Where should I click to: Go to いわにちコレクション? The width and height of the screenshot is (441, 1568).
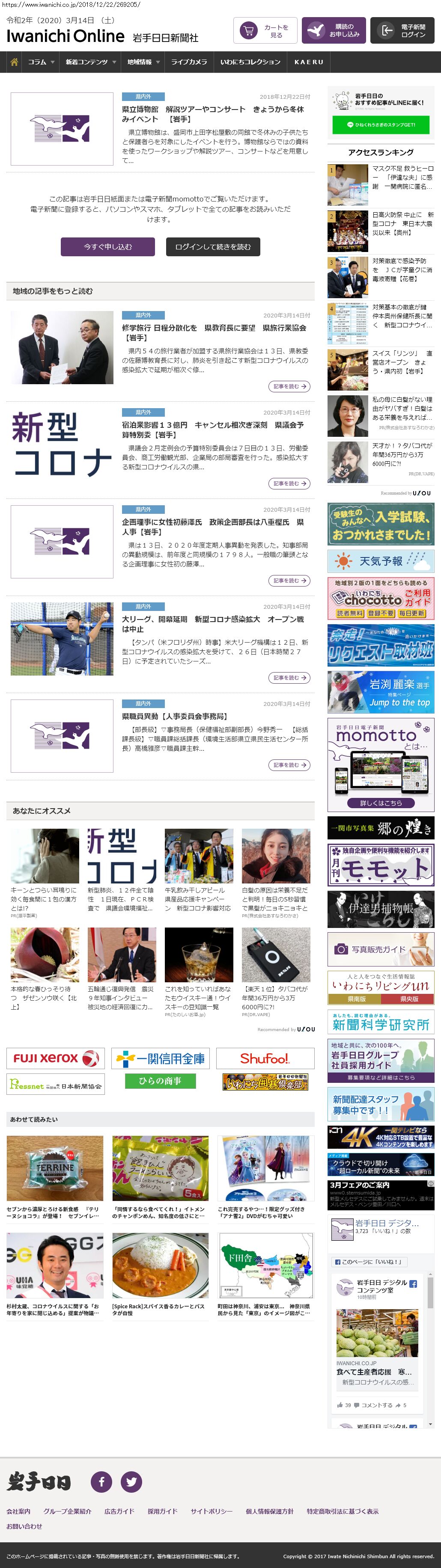point(250,62)
